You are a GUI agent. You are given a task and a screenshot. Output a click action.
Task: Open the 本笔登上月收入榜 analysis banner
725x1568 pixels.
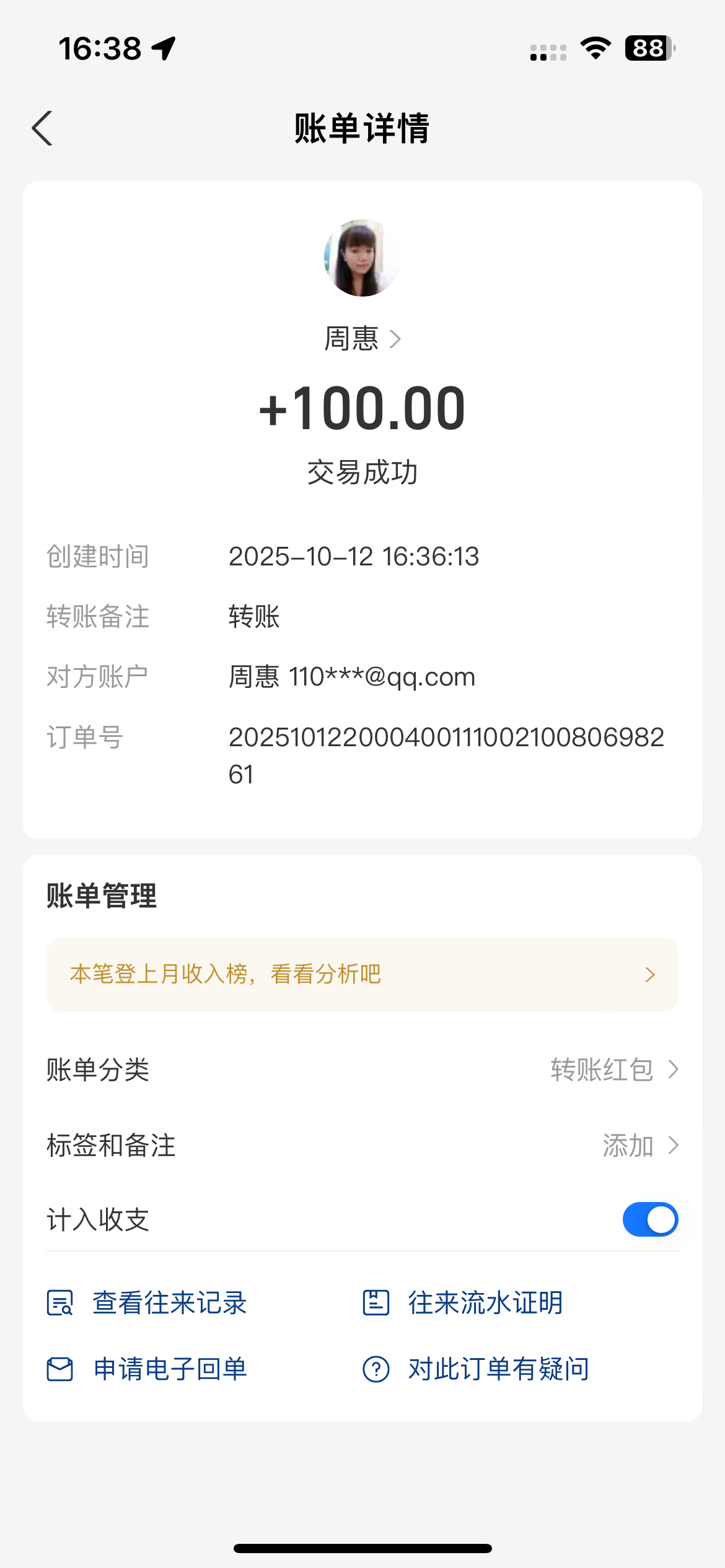click(362, 975)
